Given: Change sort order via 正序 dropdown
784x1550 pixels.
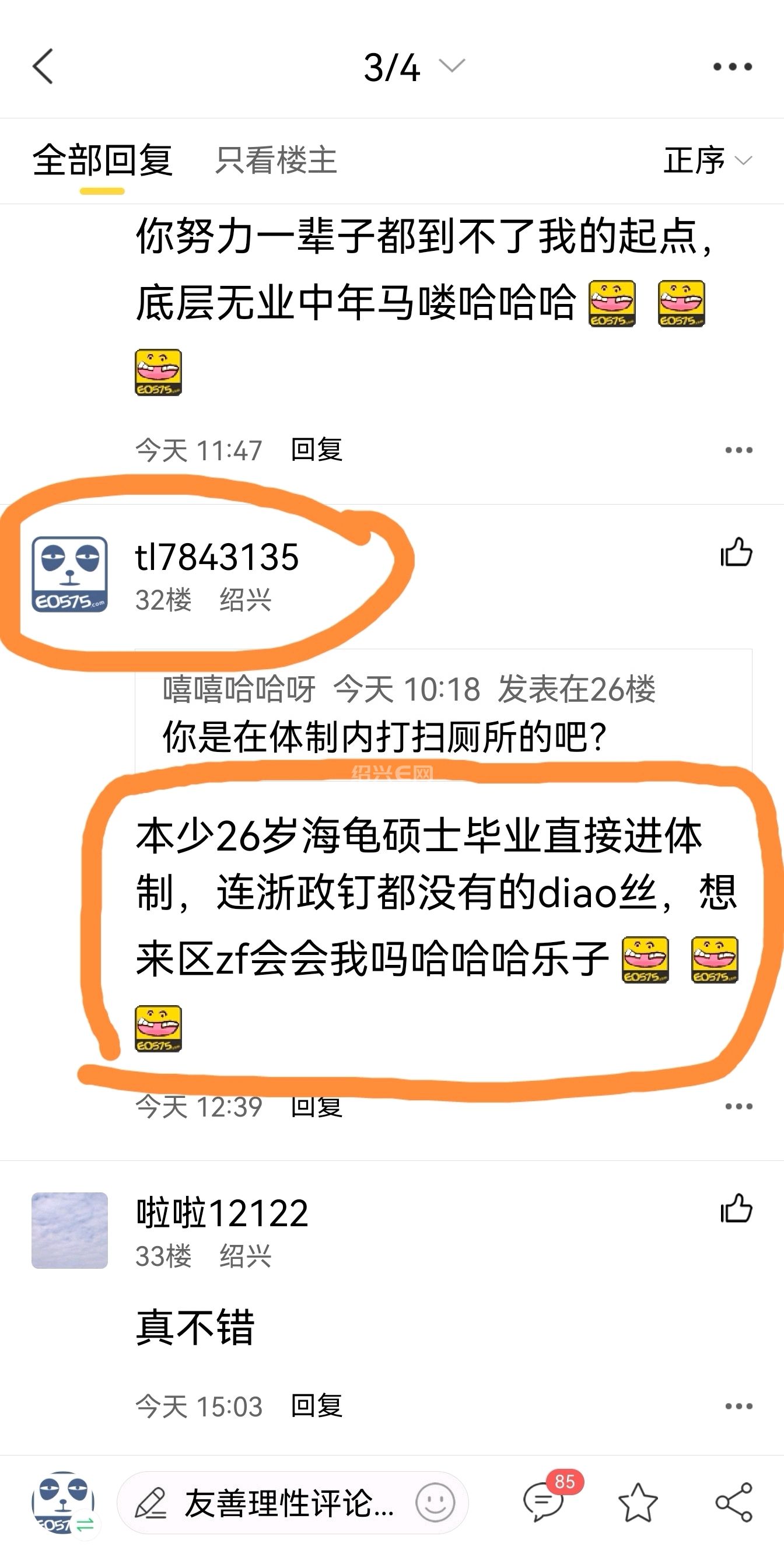Looking at the screenshot, I should pos(707,160).
